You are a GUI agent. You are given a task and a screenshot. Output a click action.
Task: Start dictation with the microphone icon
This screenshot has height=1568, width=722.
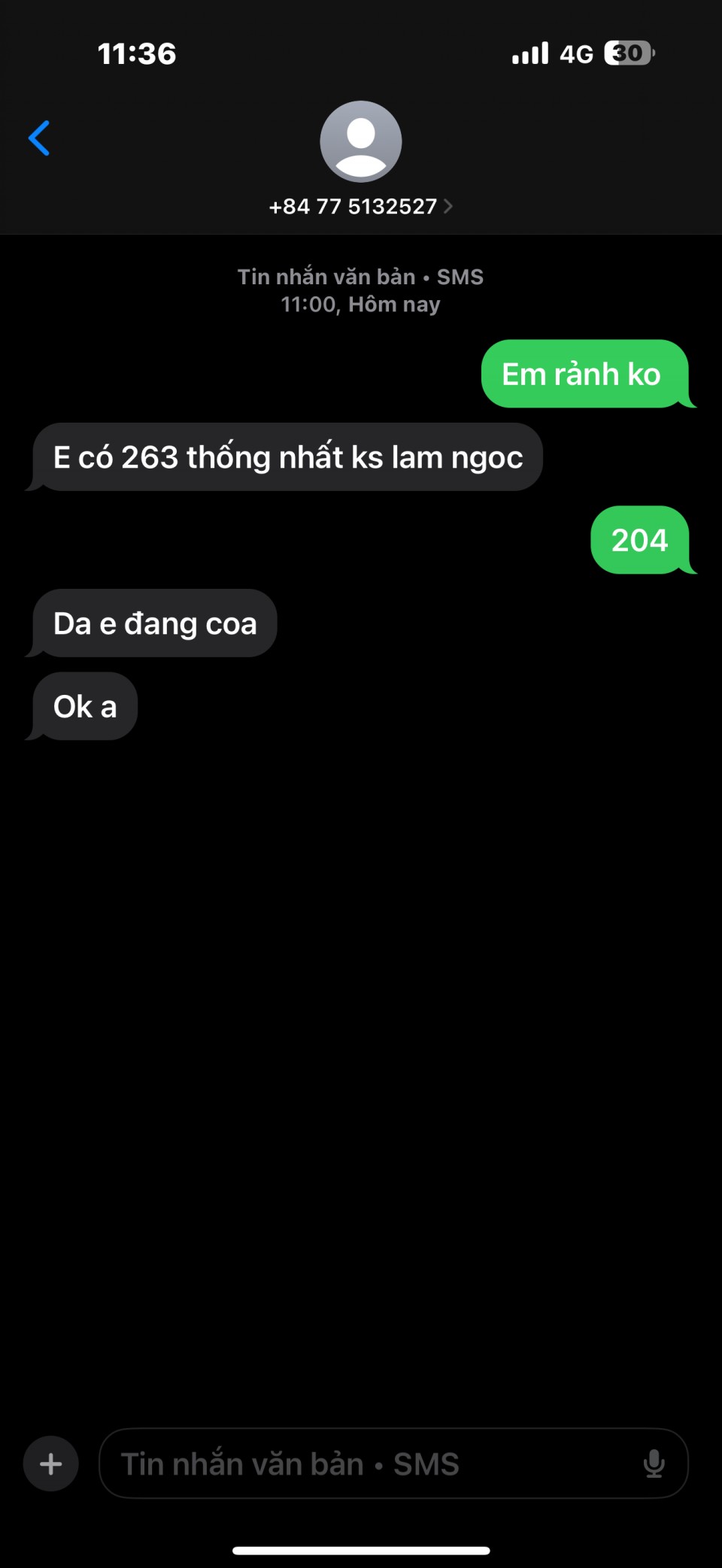tap(654, 1463)
